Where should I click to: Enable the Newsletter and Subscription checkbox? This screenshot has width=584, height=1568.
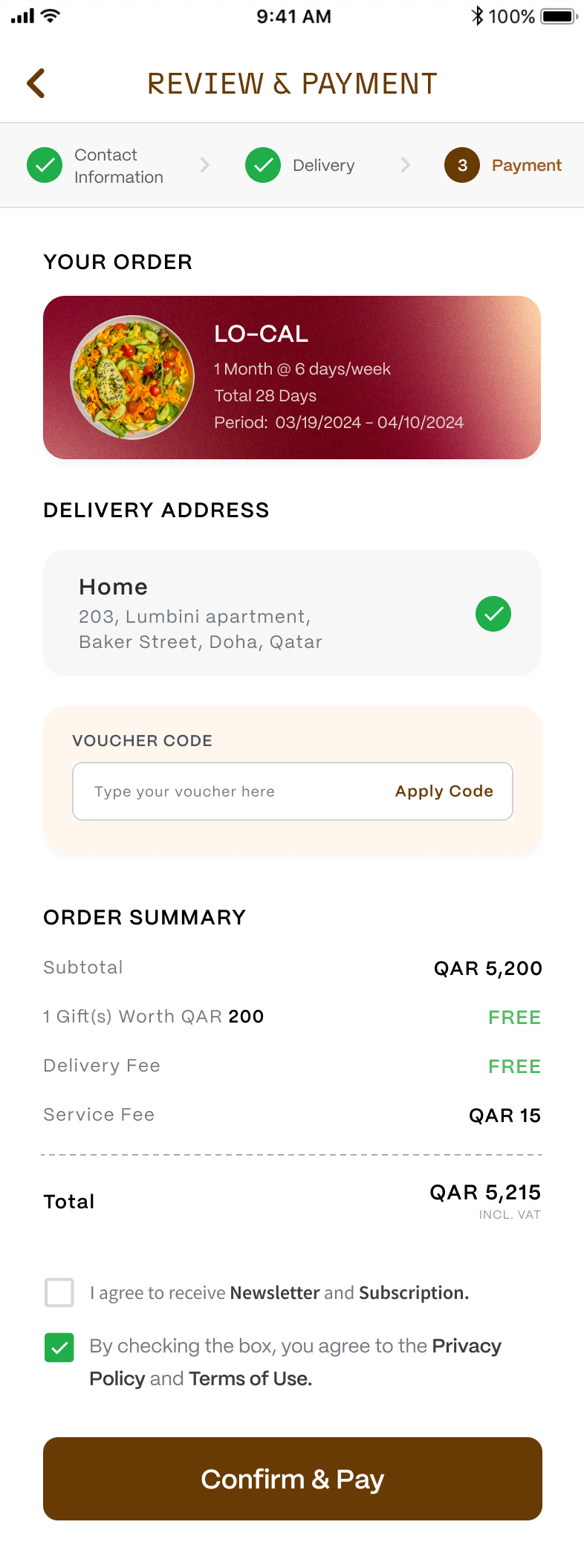[59, 1292]
